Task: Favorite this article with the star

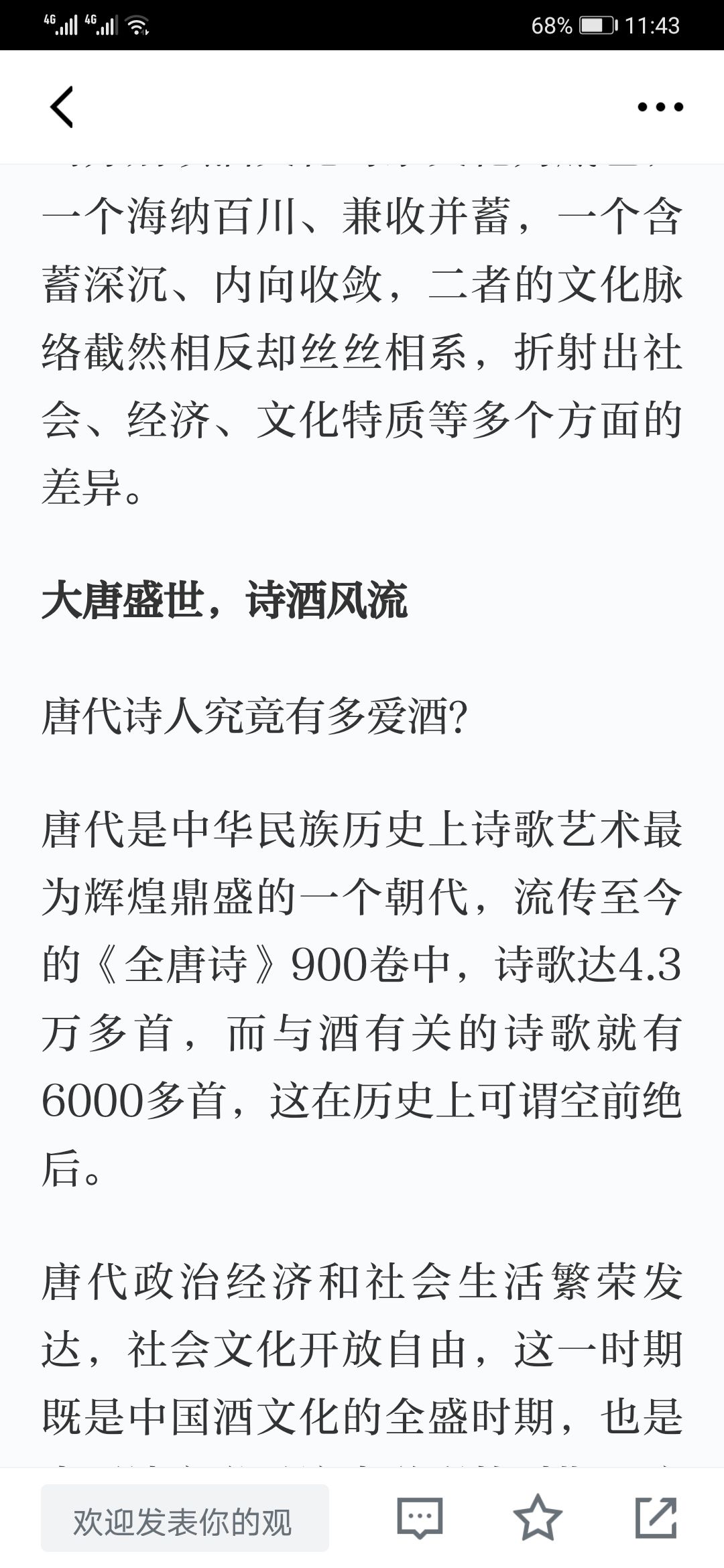Action: coord(538,1518)
